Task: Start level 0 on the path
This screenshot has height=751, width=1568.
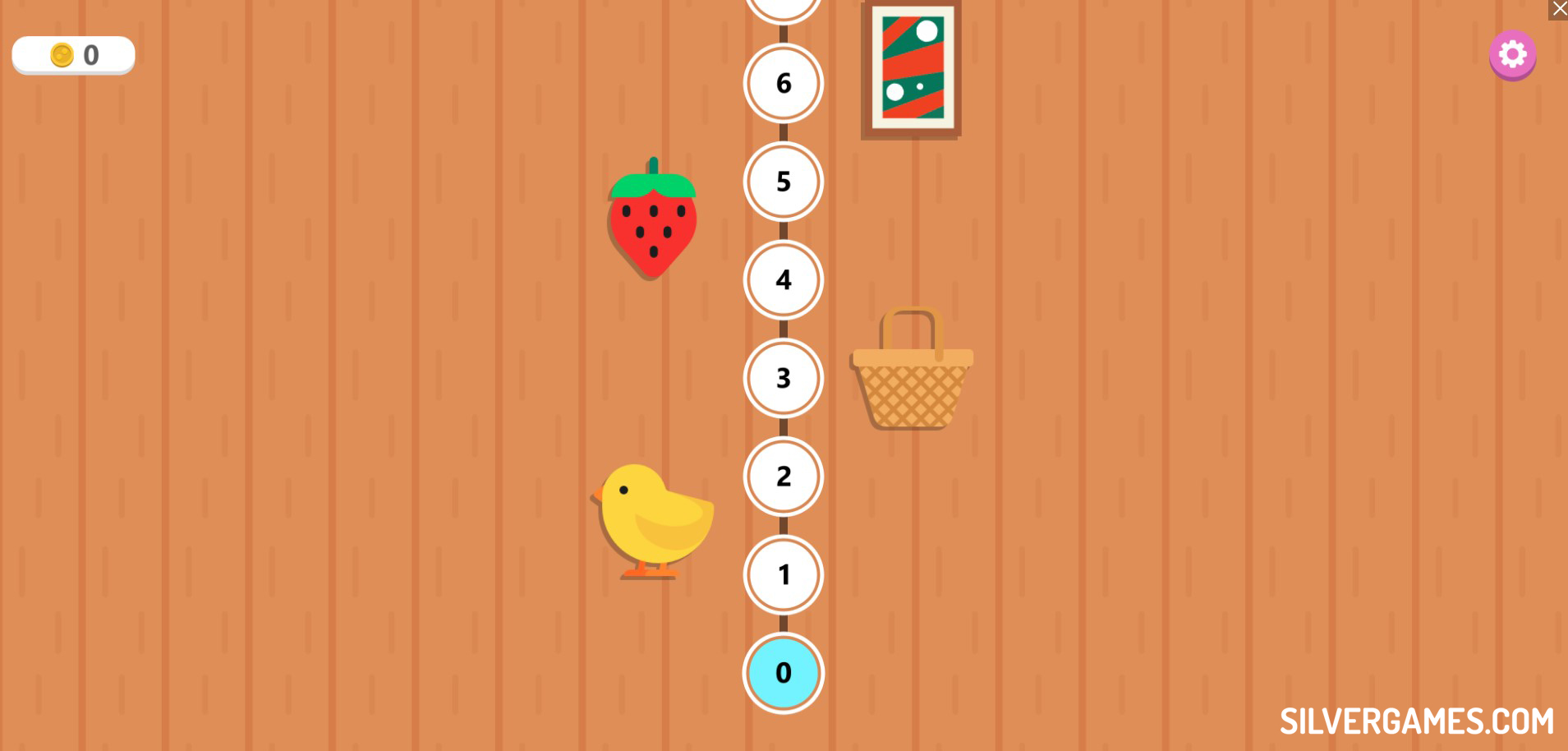Action: click(x=784, y=673)
